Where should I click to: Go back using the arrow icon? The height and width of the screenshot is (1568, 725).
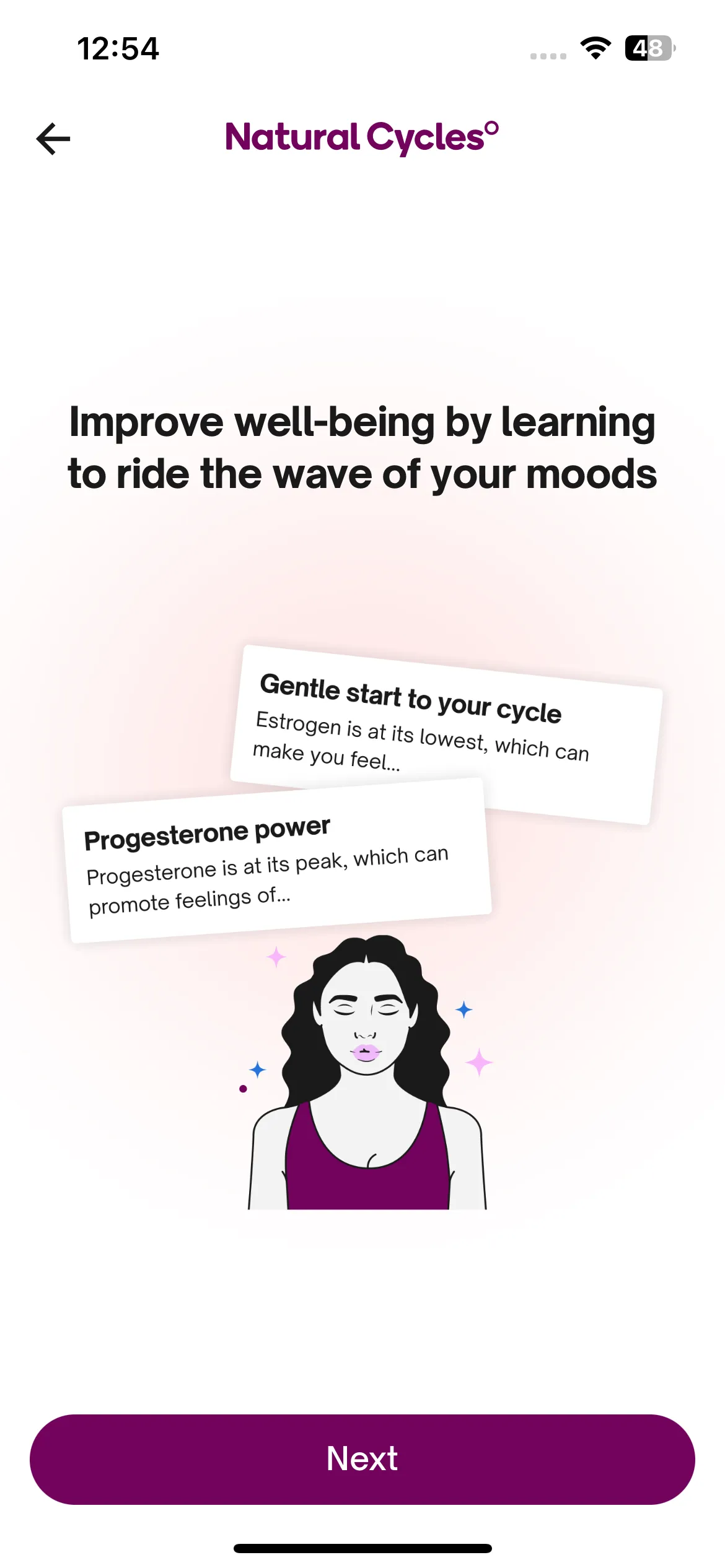[53, 139]
